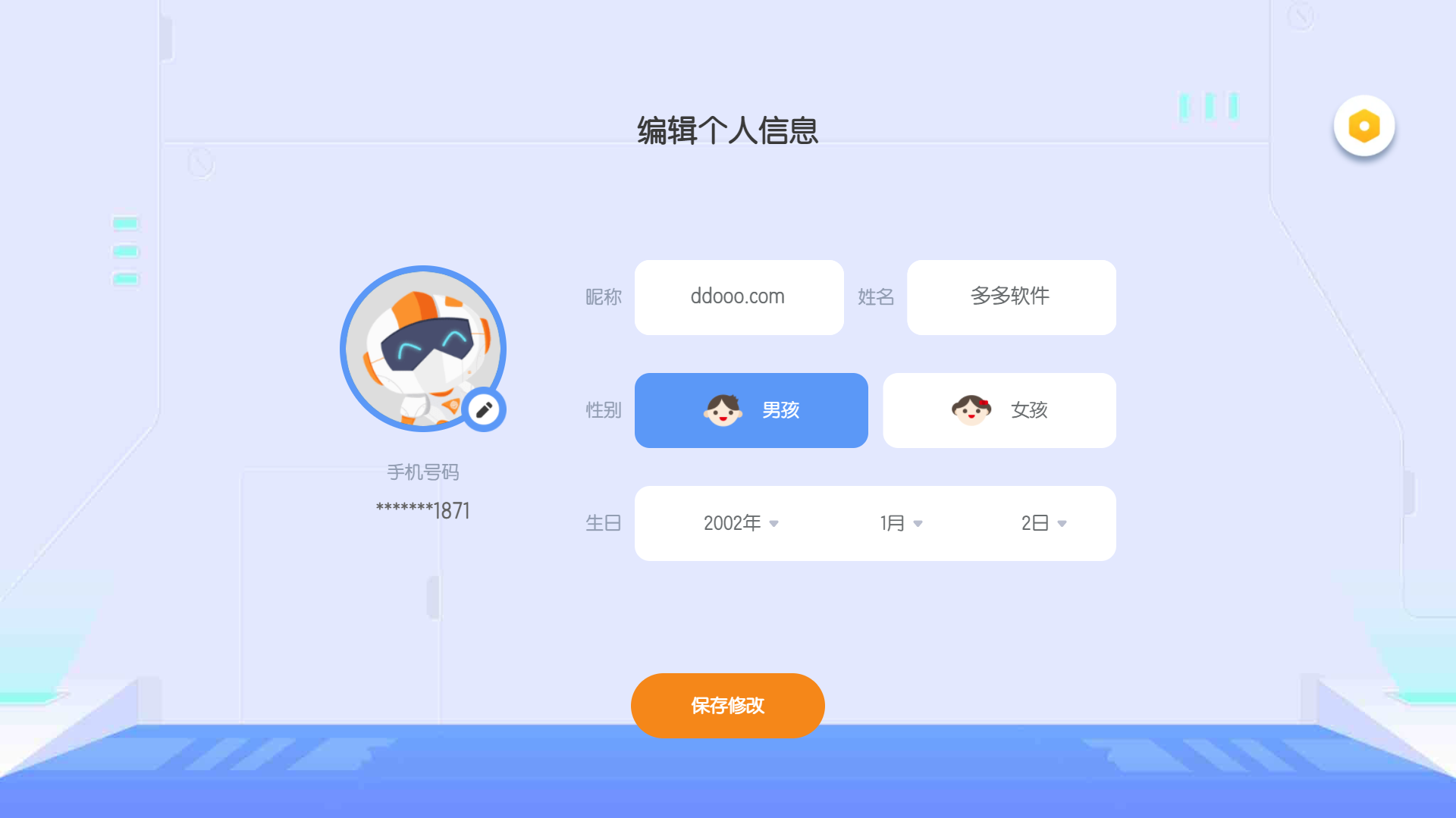Open the 2002年 birth year dropdown
1456x818 pixels.
click(741, 523)
